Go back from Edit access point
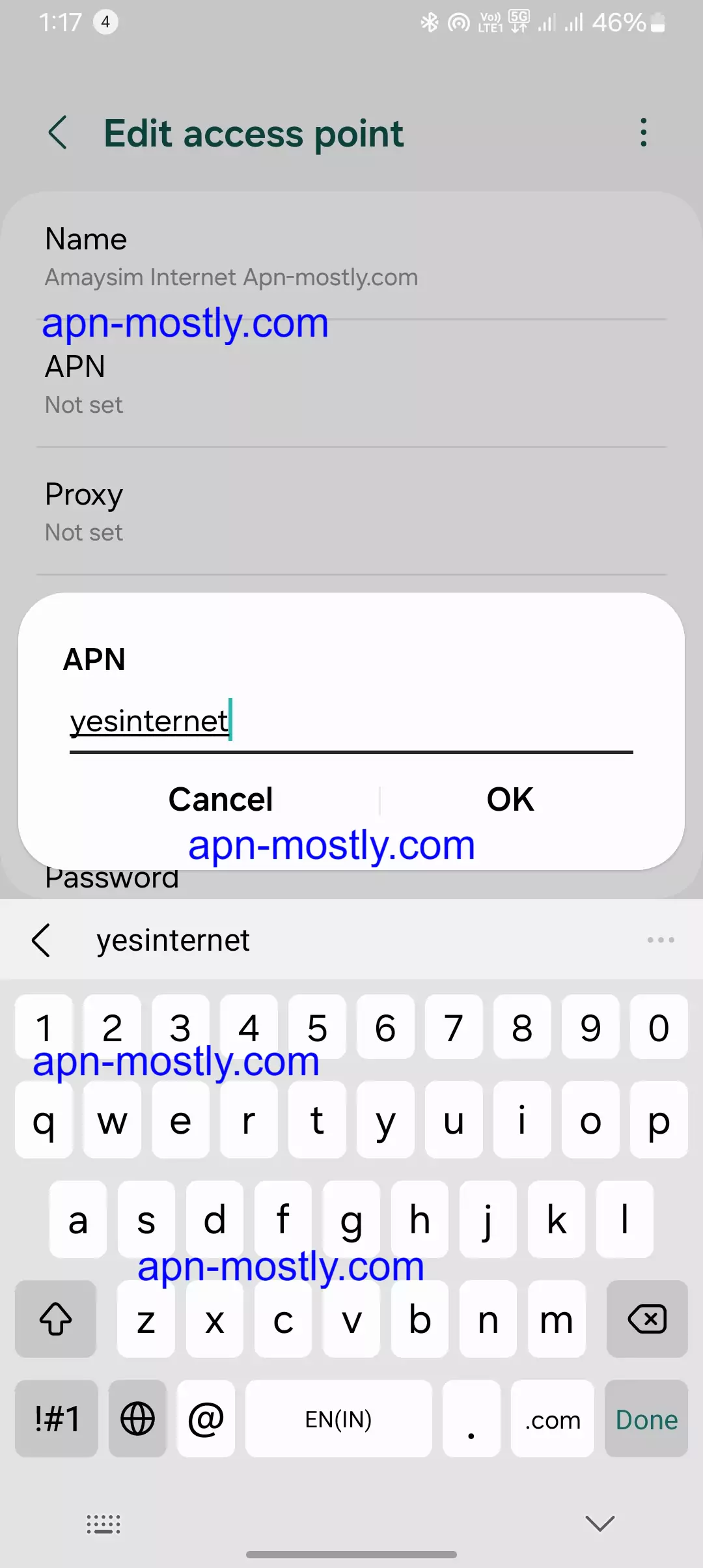This screenshot has height=1568, width=703. point(58,133)
